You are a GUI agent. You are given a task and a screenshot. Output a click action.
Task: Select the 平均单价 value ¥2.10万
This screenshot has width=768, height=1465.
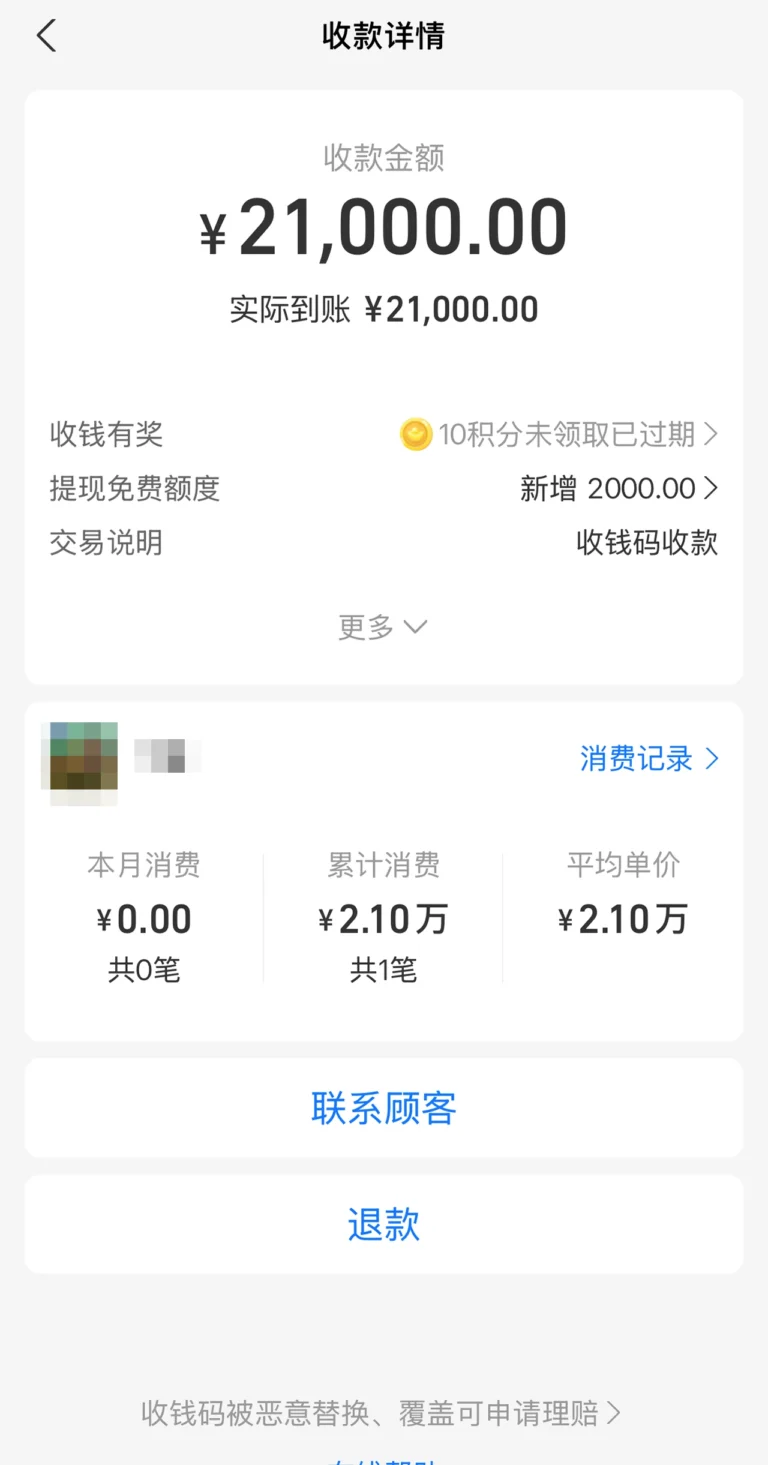625,918
